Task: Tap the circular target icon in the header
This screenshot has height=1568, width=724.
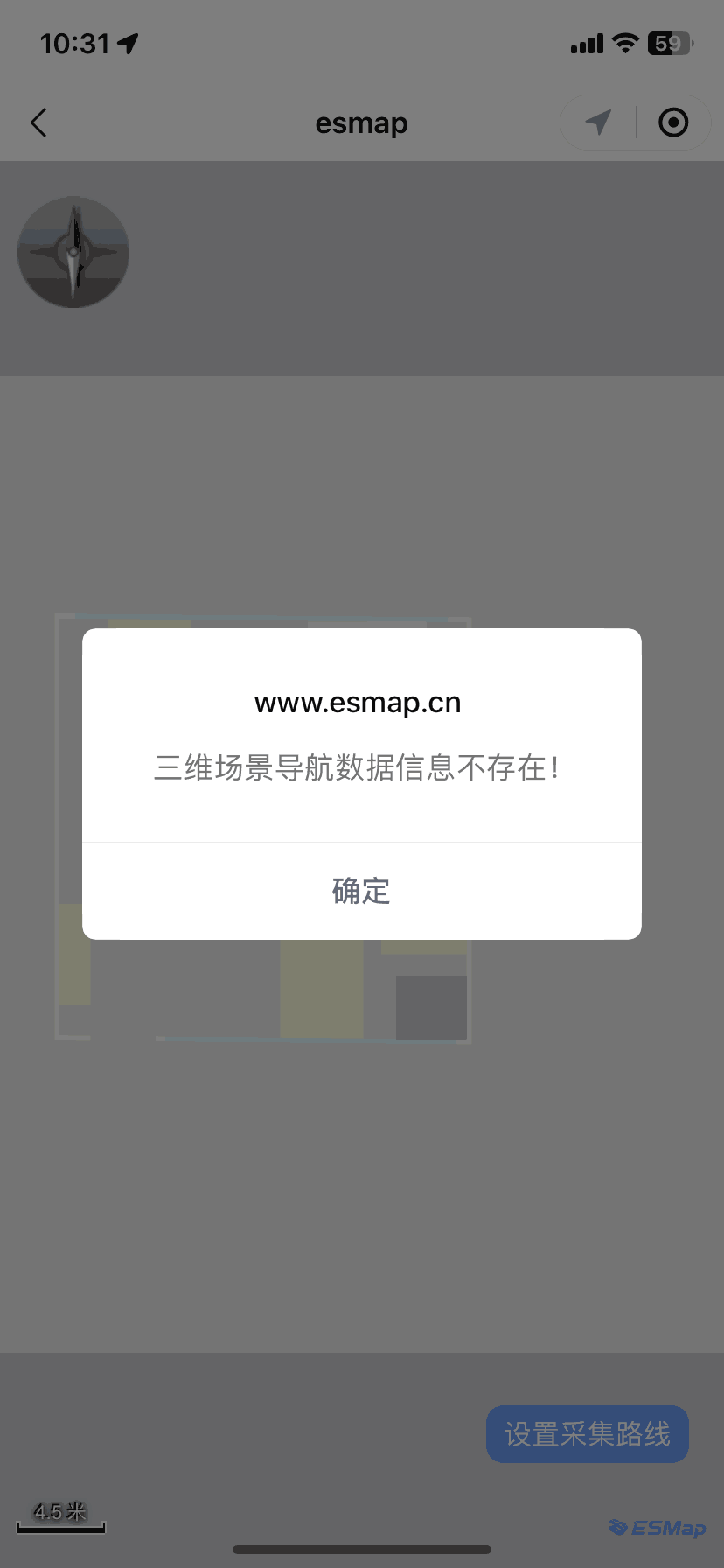Action: 672,122
